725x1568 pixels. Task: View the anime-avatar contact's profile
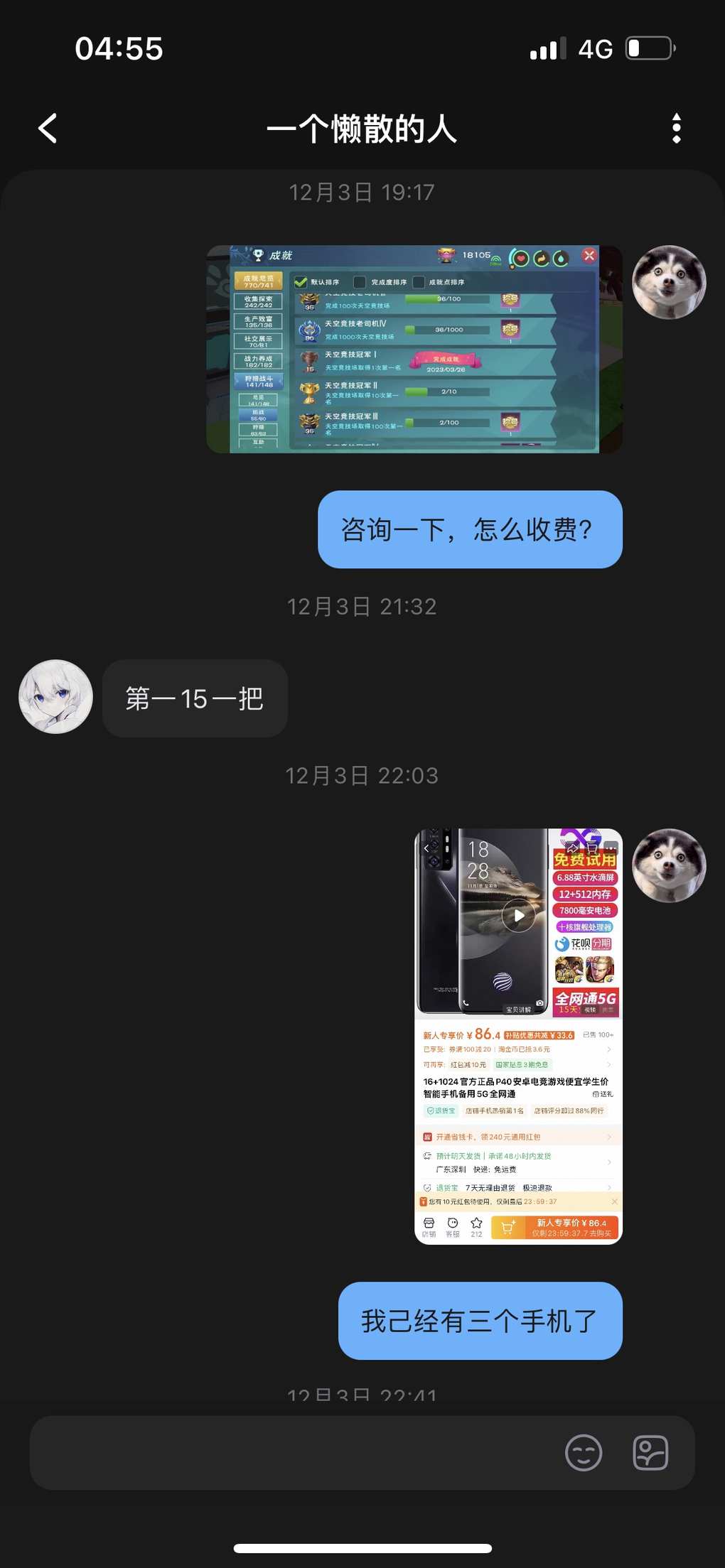click(55, 697)
